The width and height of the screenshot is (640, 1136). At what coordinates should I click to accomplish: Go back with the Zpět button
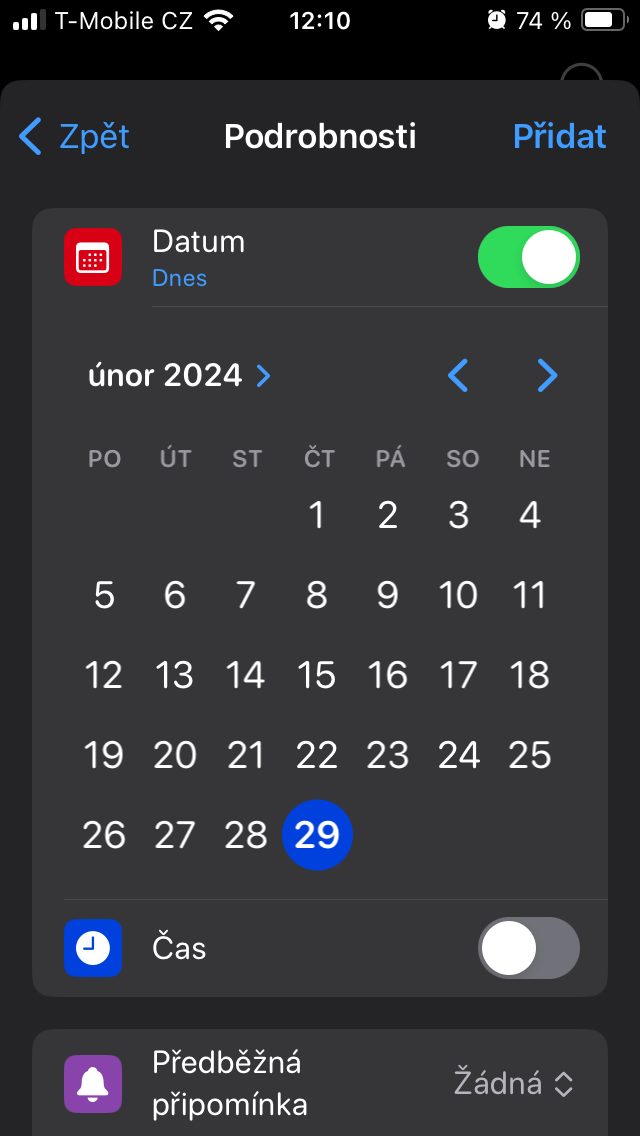coord(76,136)
